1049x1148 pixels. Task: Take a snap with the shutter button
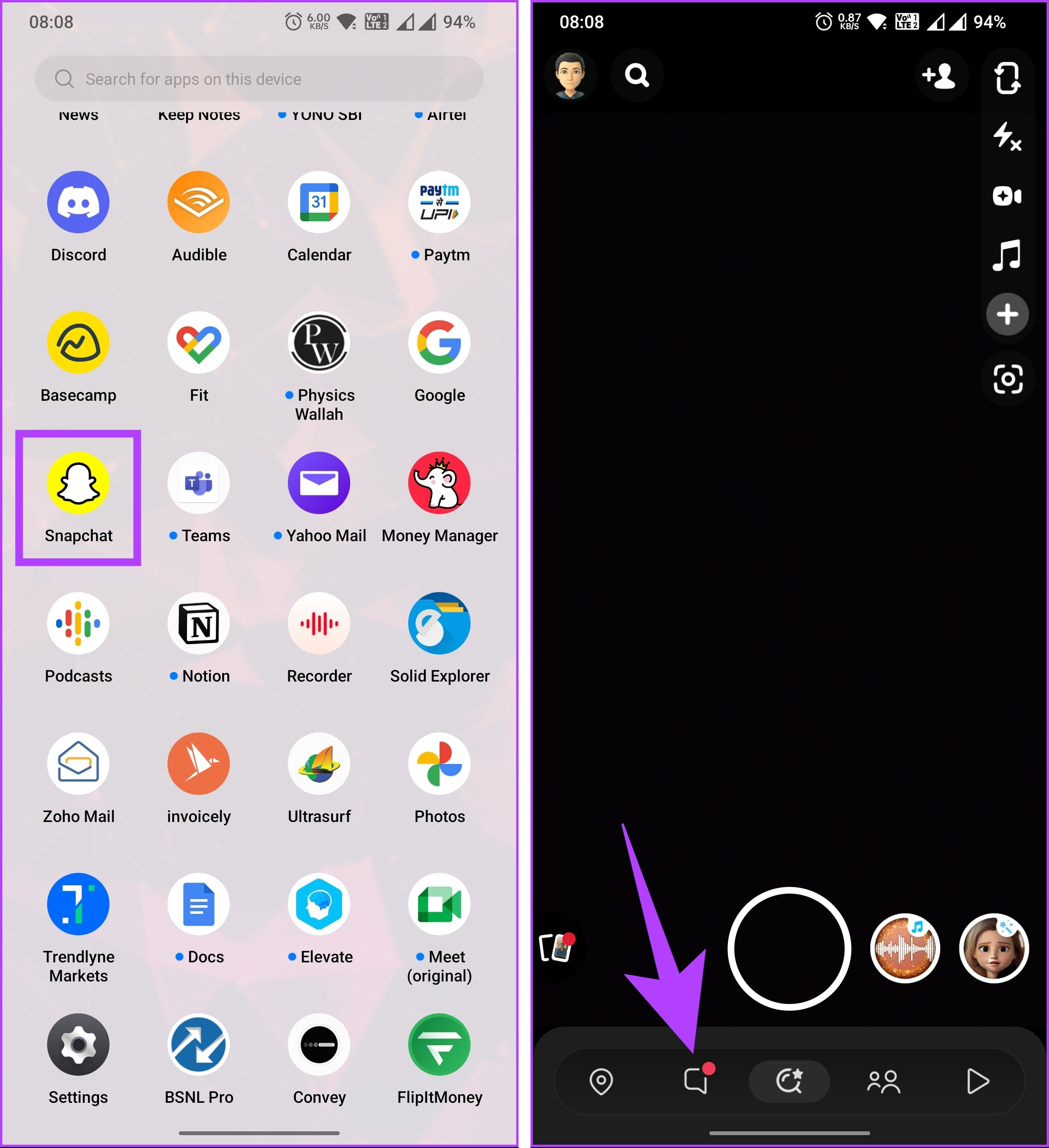tap(789, 948)
